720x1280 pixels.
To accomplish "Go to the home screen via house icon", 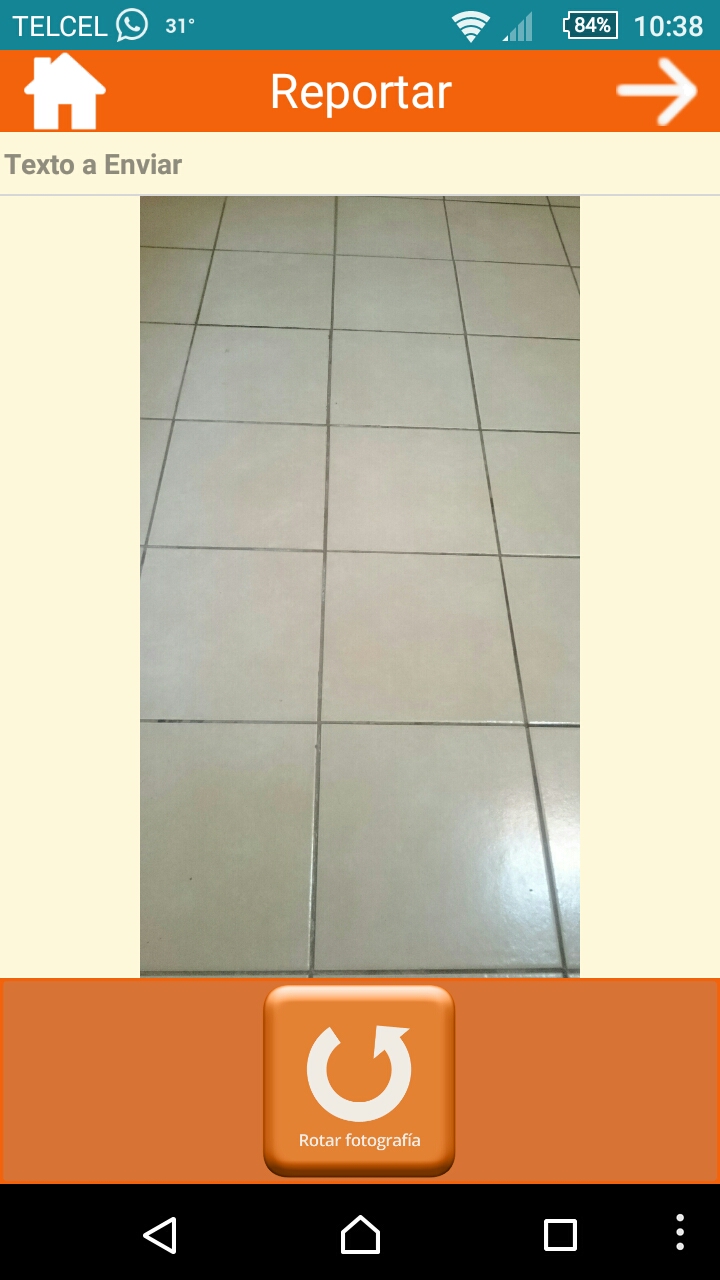I will click(x=65, y=92).
